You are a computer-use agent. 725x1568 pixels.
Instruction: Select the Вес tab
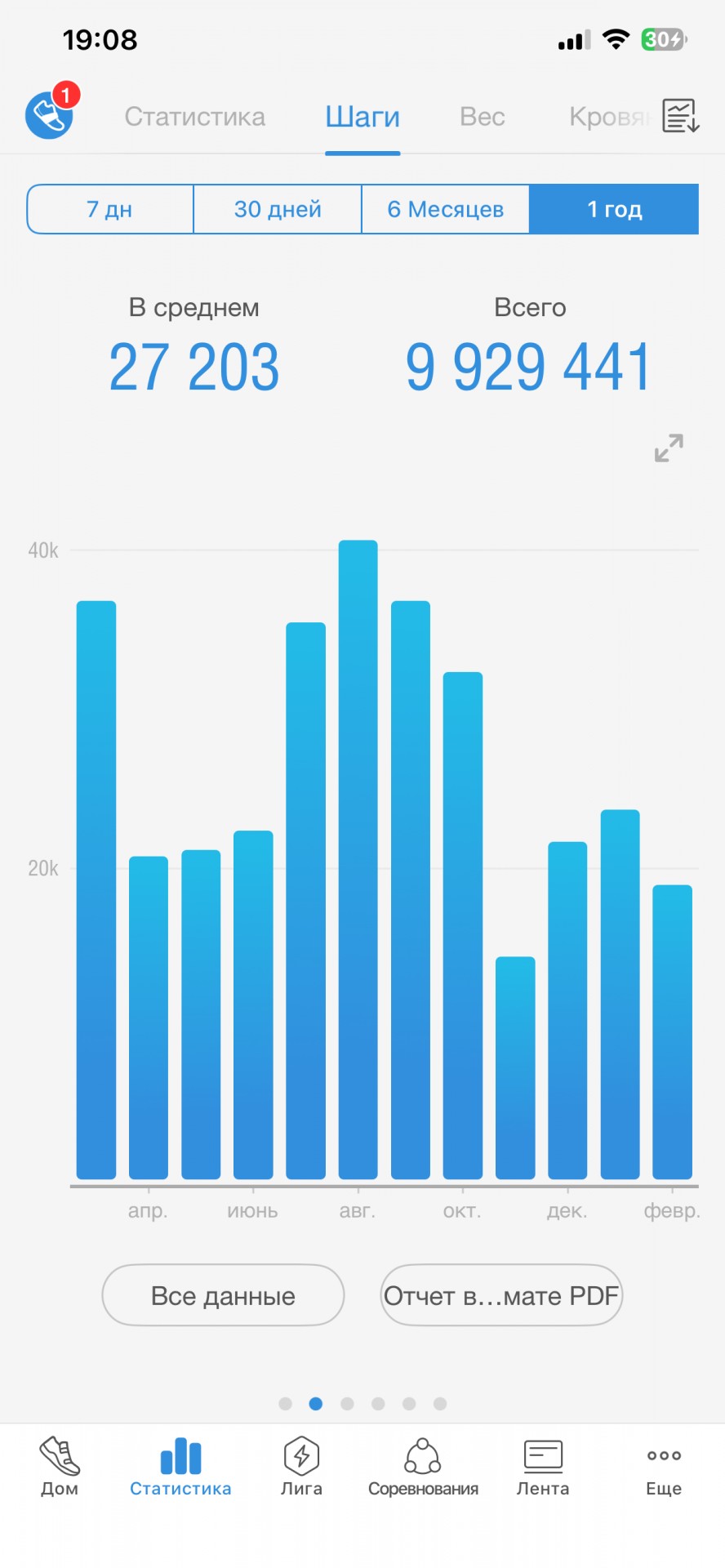[482, 117]
